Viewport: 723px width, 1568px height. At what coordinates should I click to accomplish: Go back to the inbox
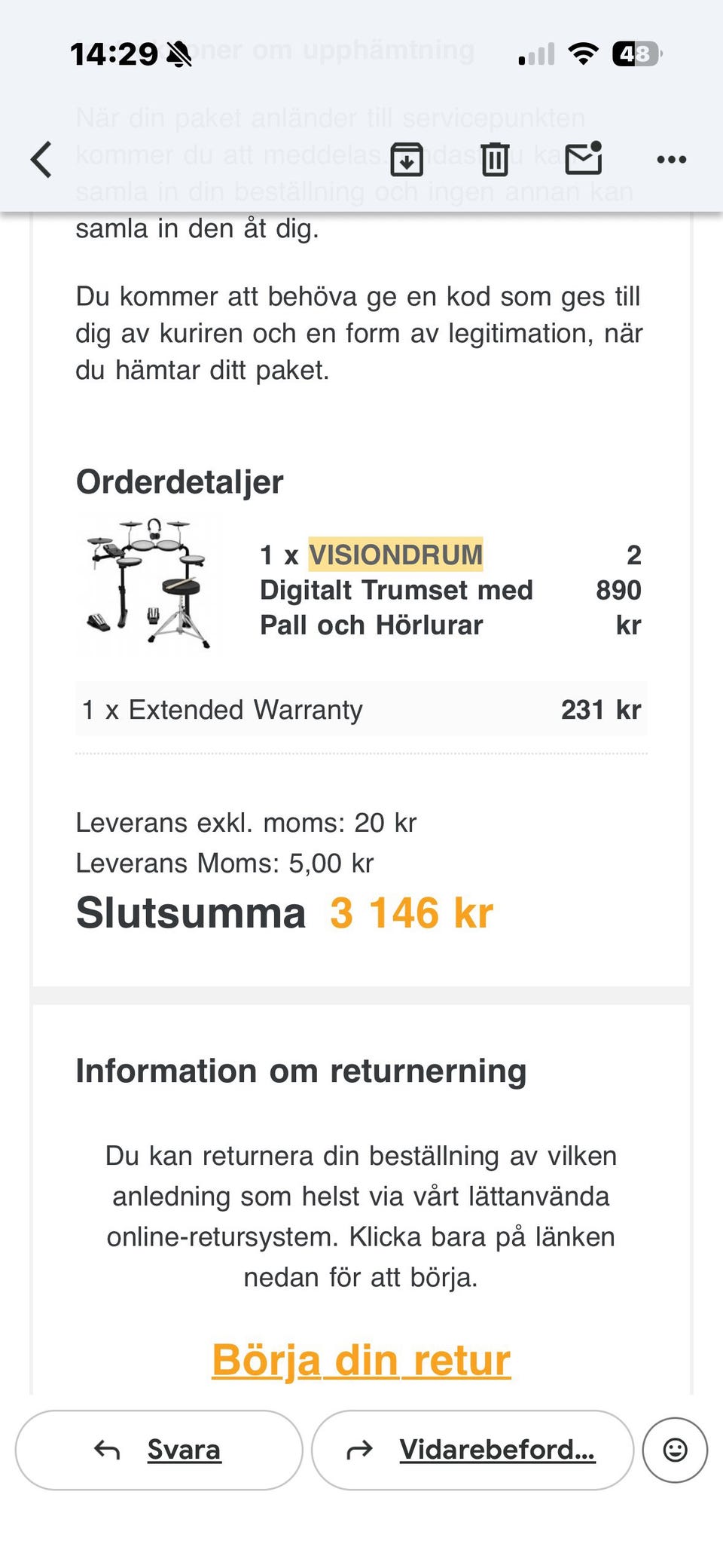(41, 160)
